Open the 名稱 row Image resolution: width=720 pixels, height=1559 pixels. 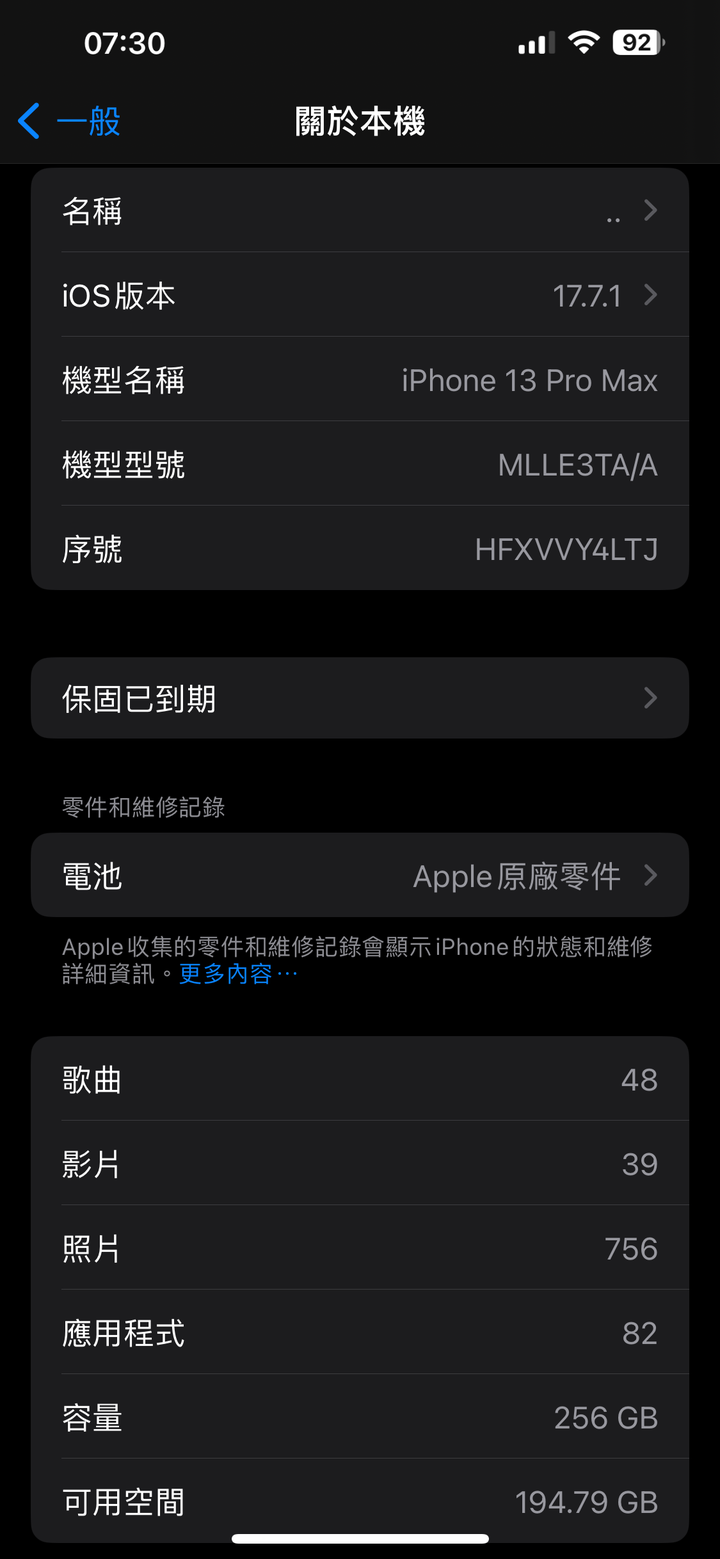(x=360, y=210)
